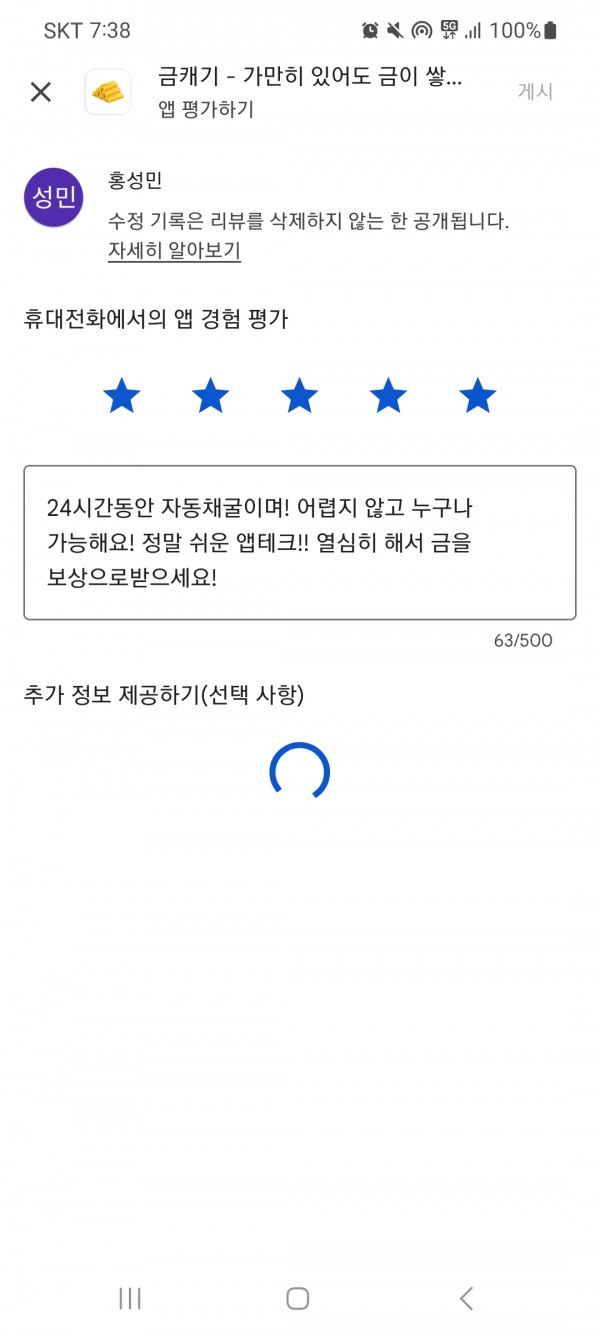Set rating to four stars
The height and width of the screenshot is (1333, 600).
coord(388,396)
